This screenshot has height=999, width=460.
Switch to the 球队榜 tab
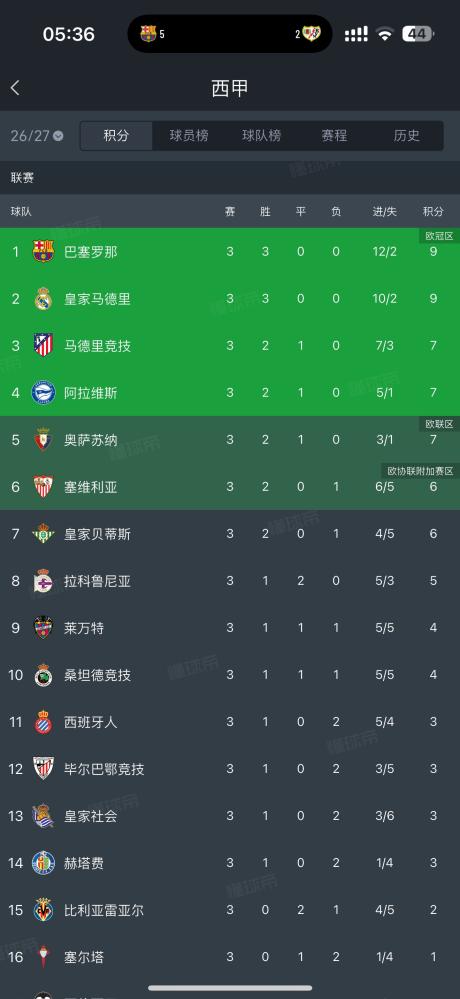tap(261, 136)
